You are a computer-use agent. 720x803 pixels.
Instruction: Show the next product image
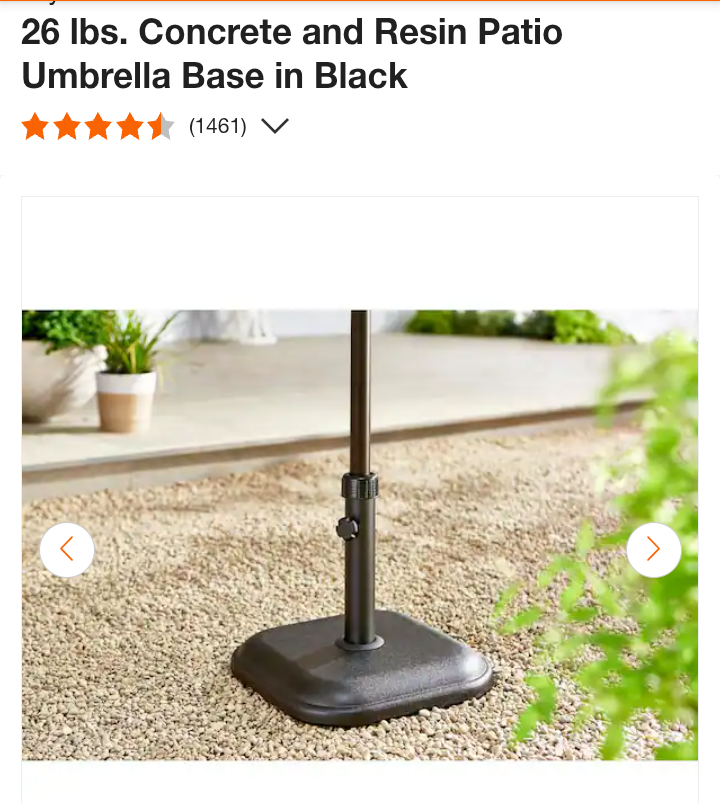tap(653, 549)
